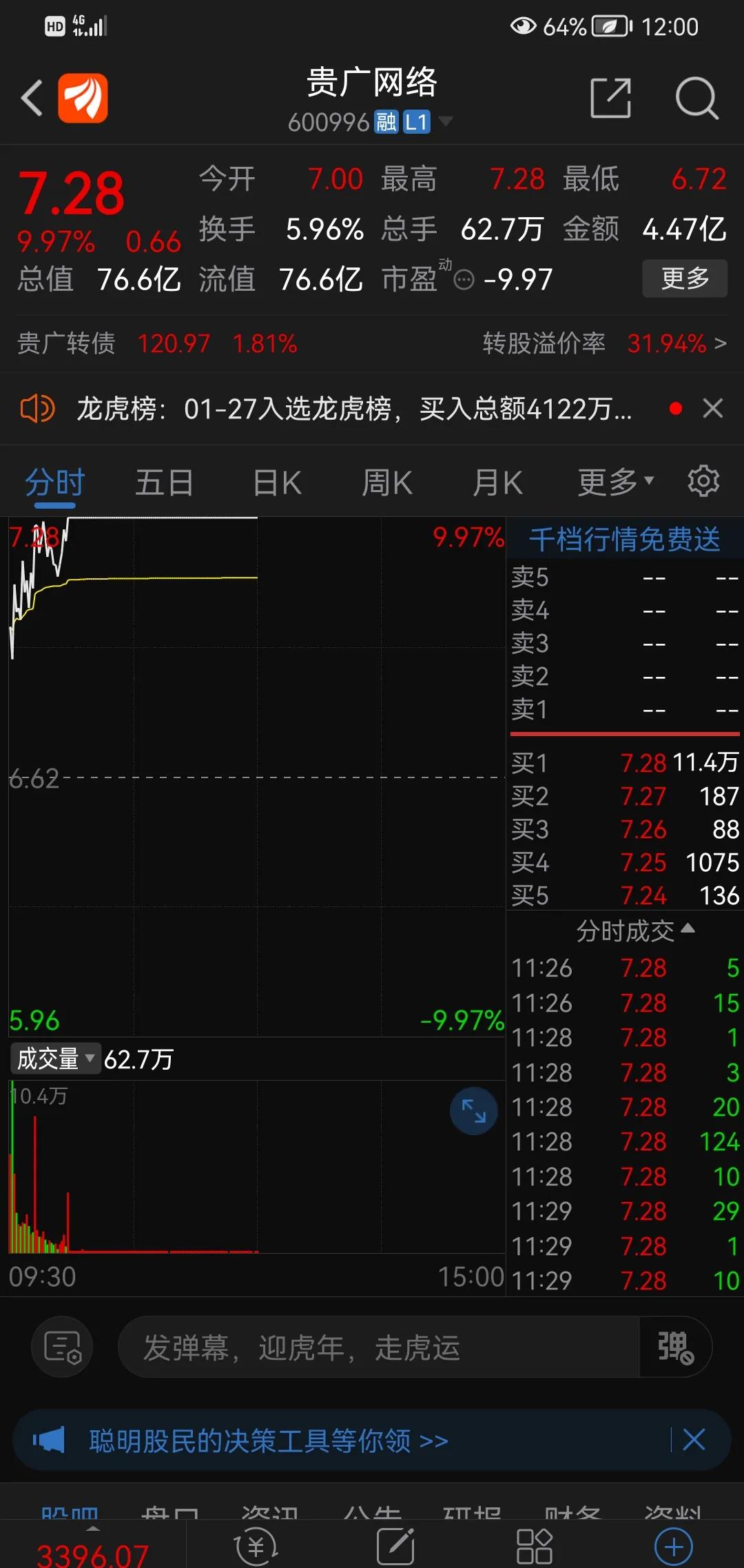Image resolution: width=744 pixels, height=1568 pixels.
Task: Expand the stock code dropdown arrow
Action: click(x=446, y=121)
